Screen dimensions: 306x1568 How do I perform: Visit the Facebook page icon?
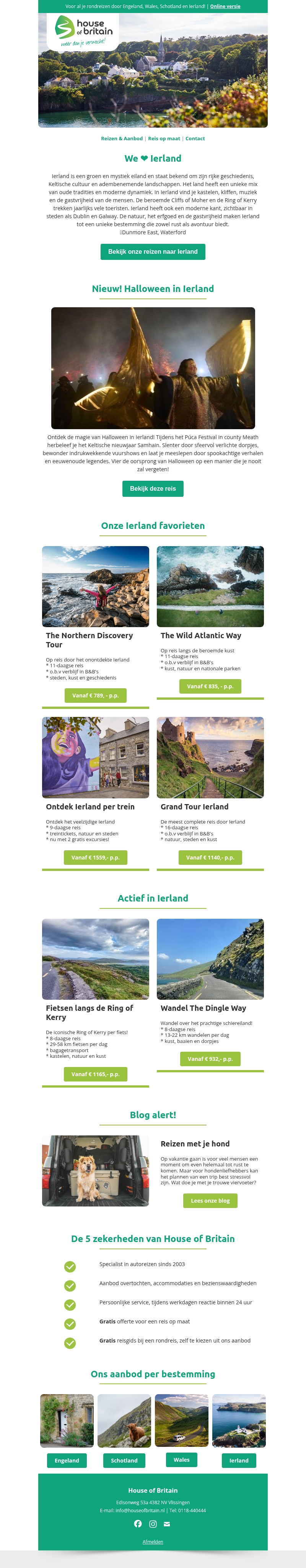tap(138, 1524)
